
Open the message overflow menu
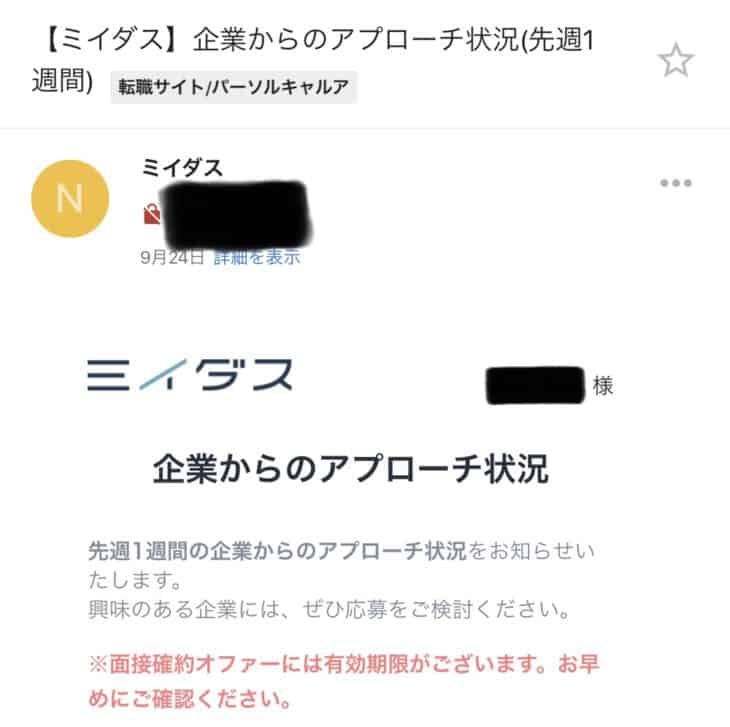(676, 184)
